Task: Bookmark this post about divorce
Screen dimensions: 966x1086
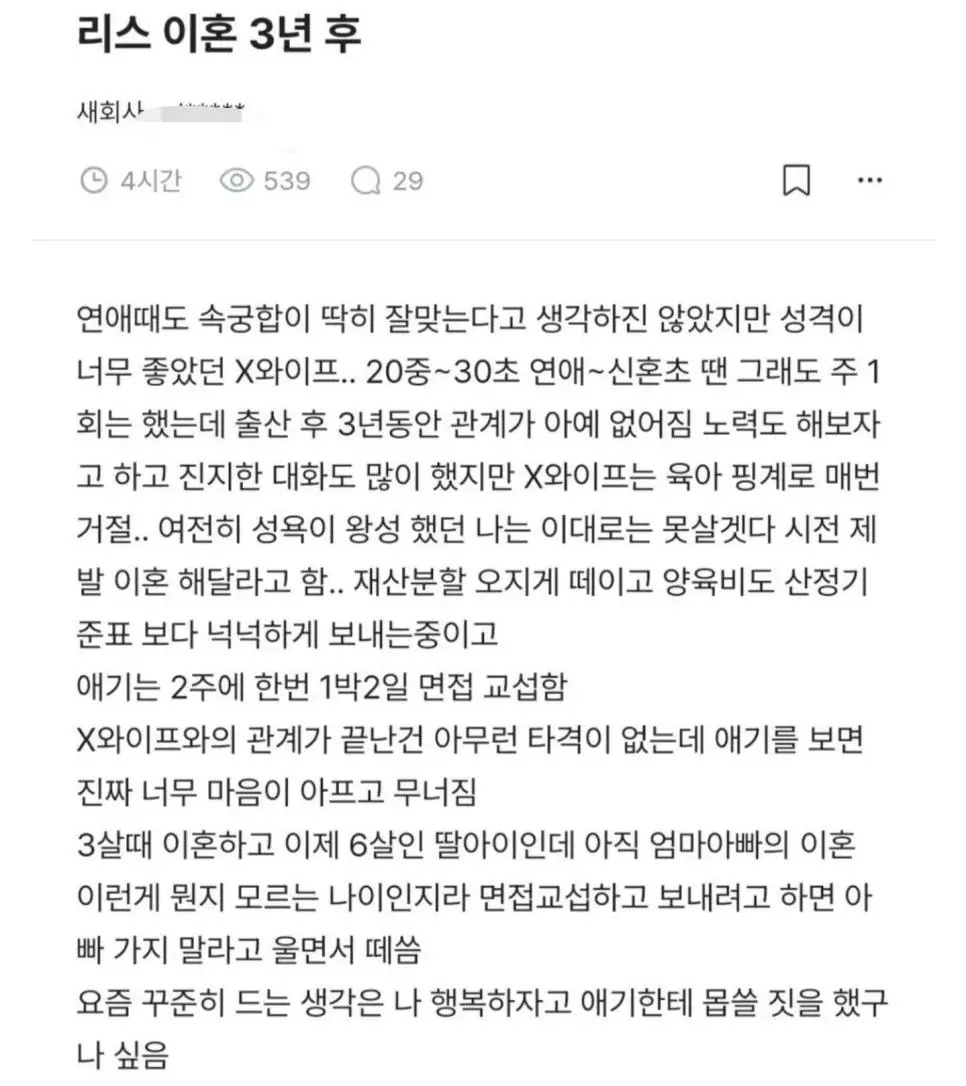Action: (x=796, y=181)
